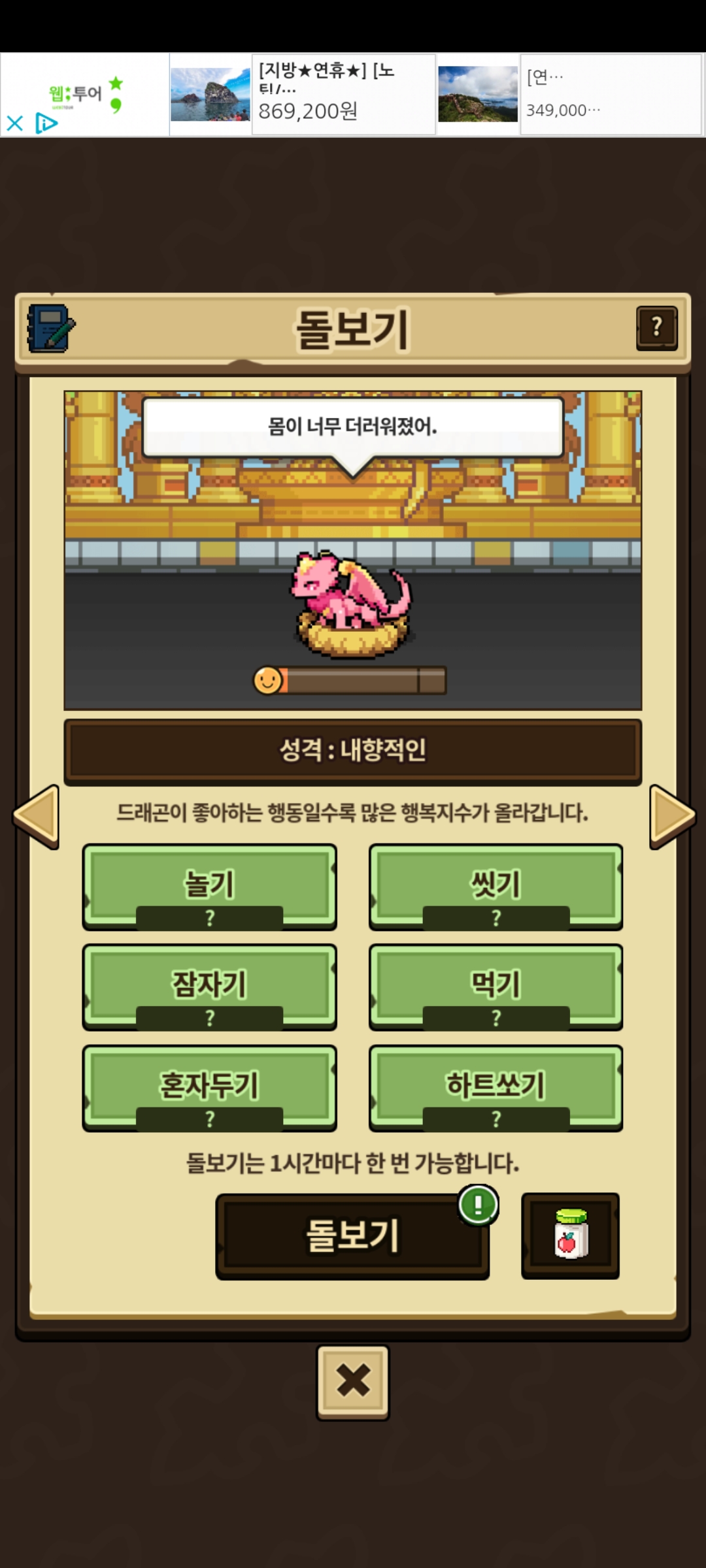Select the 놀기 care action
The width and height of the screenshot is (706, 1568).
209,887
